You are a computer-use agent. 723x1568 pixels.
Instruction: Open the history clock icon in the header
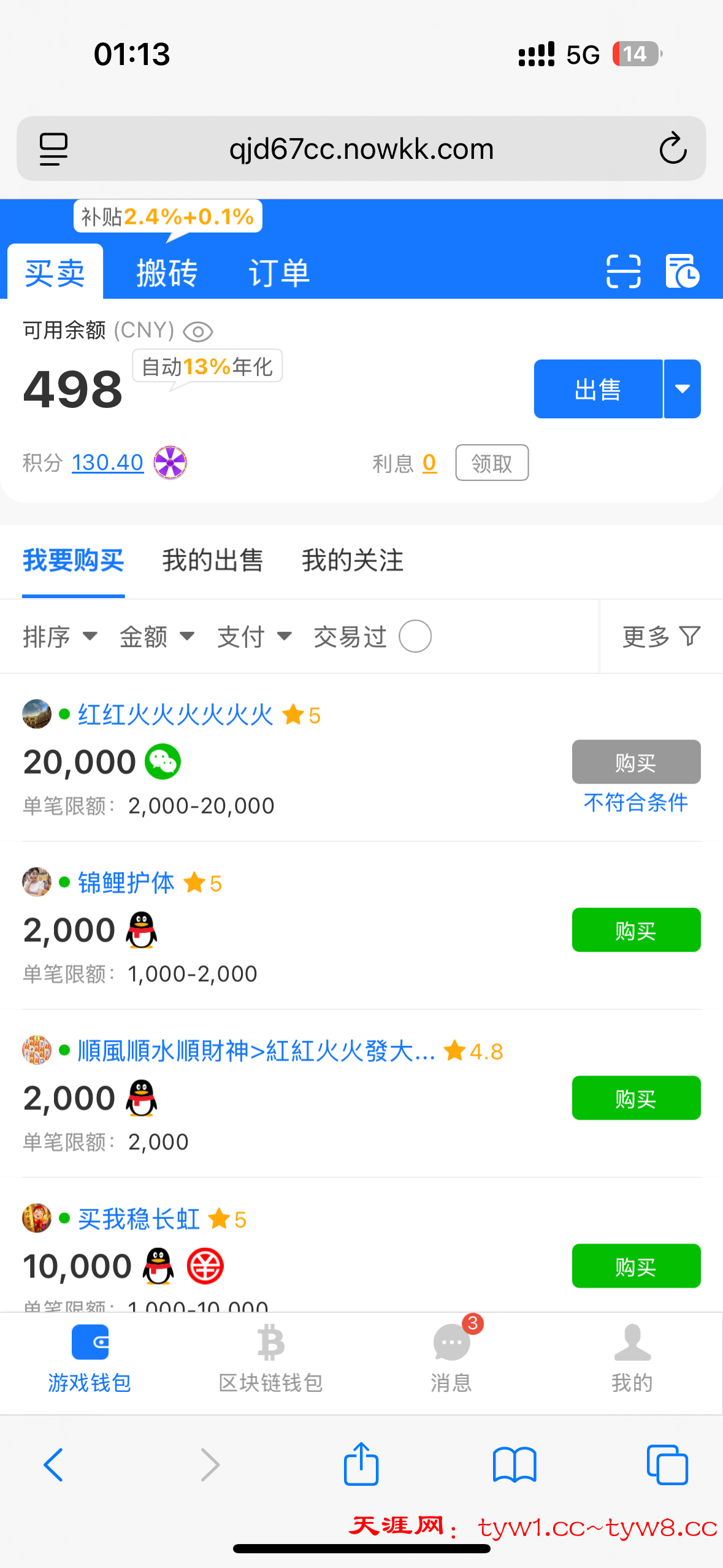coord(682,272)
